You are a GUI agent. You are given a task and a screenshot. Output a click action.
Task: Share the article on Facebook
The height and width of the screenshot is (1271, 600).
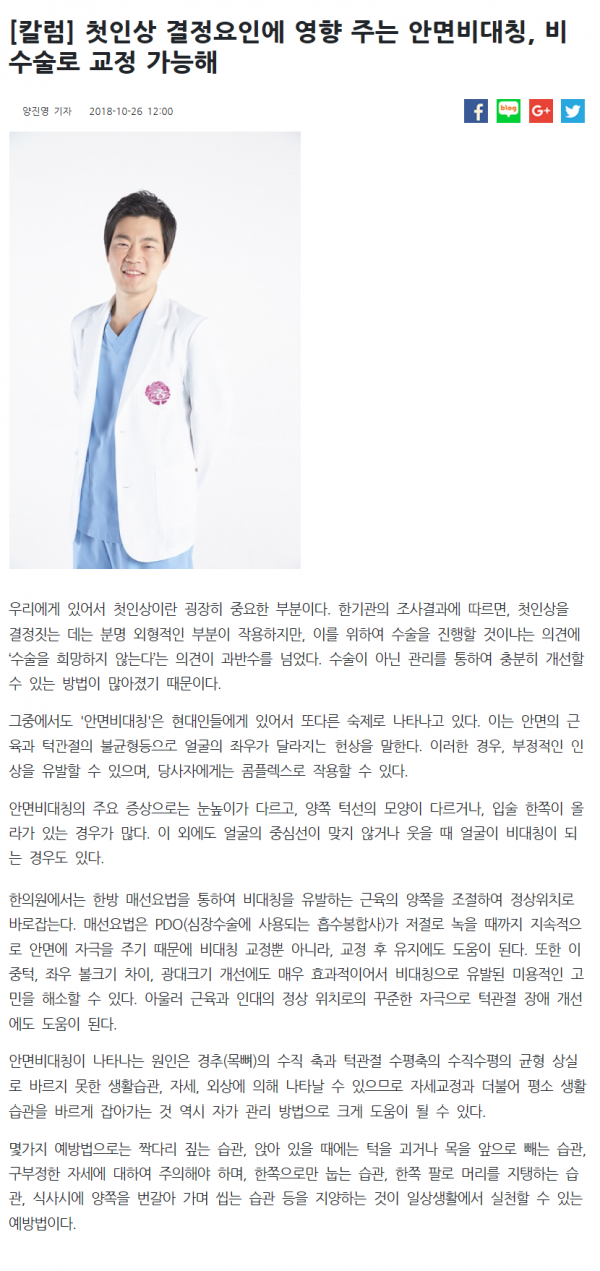(476, 111)
